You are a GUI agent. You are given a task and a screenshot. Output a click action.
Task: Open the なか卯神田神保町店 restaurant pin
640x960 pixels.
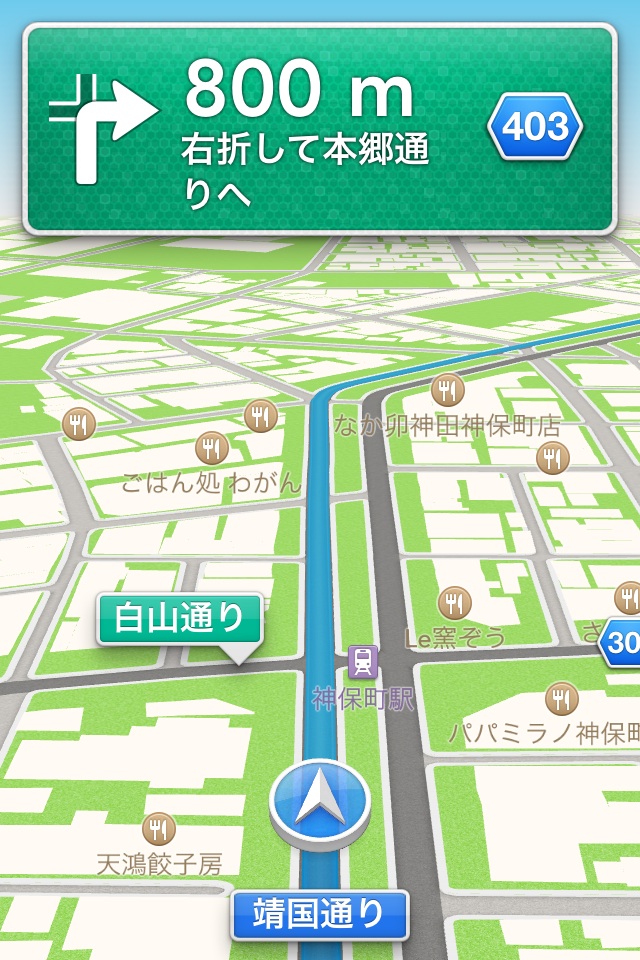tap(447, 389)
